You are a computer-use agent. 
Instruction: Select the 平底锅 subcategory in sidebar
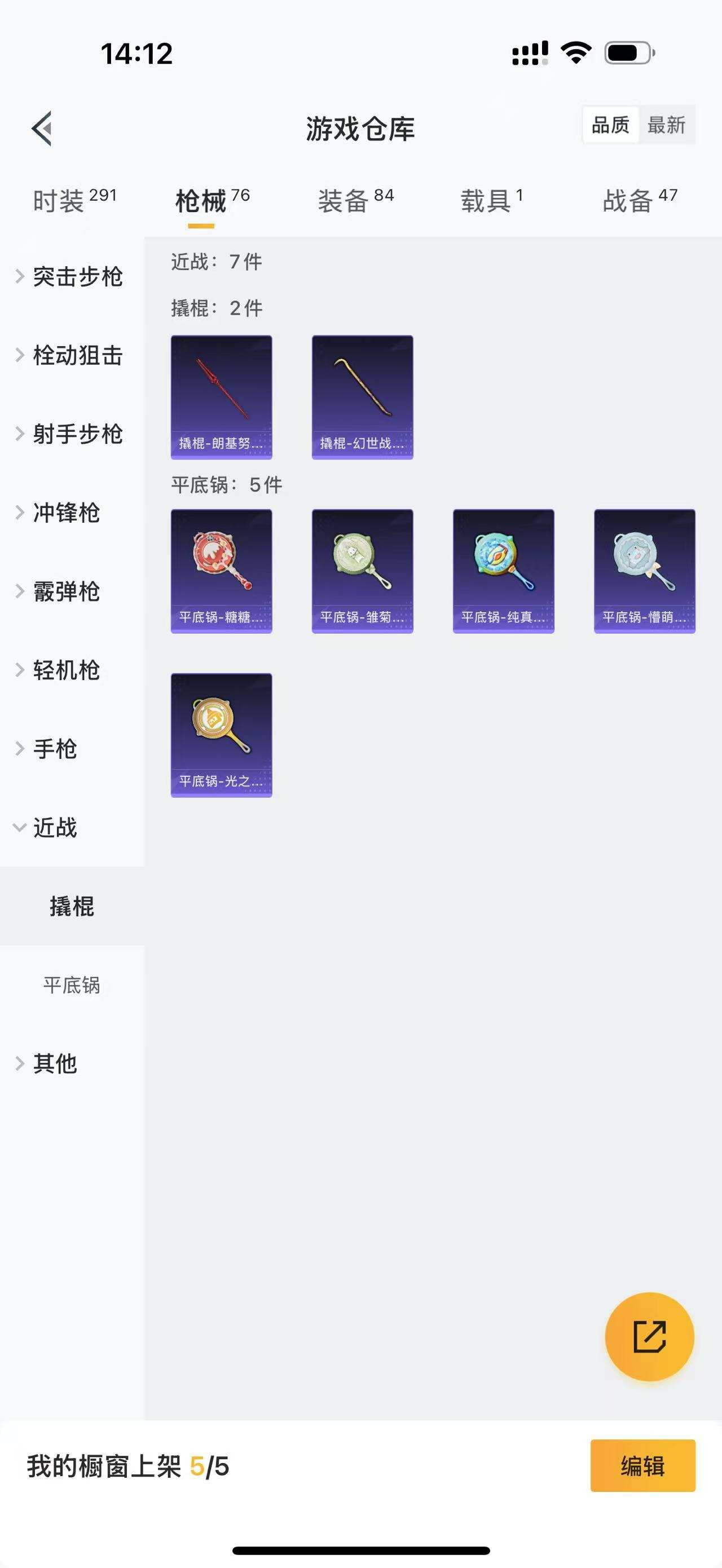(x=72, y=985)
